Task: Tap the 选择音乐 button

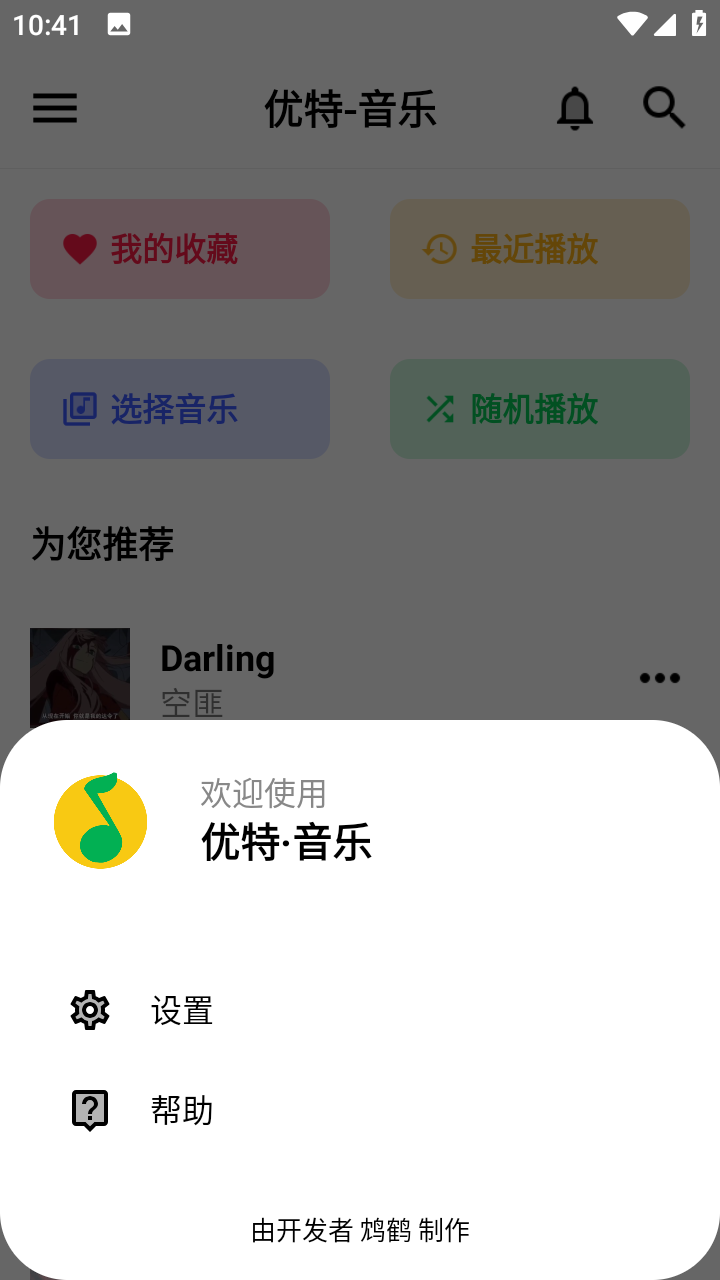Action: pyautogui.click(x=180, y=409)
